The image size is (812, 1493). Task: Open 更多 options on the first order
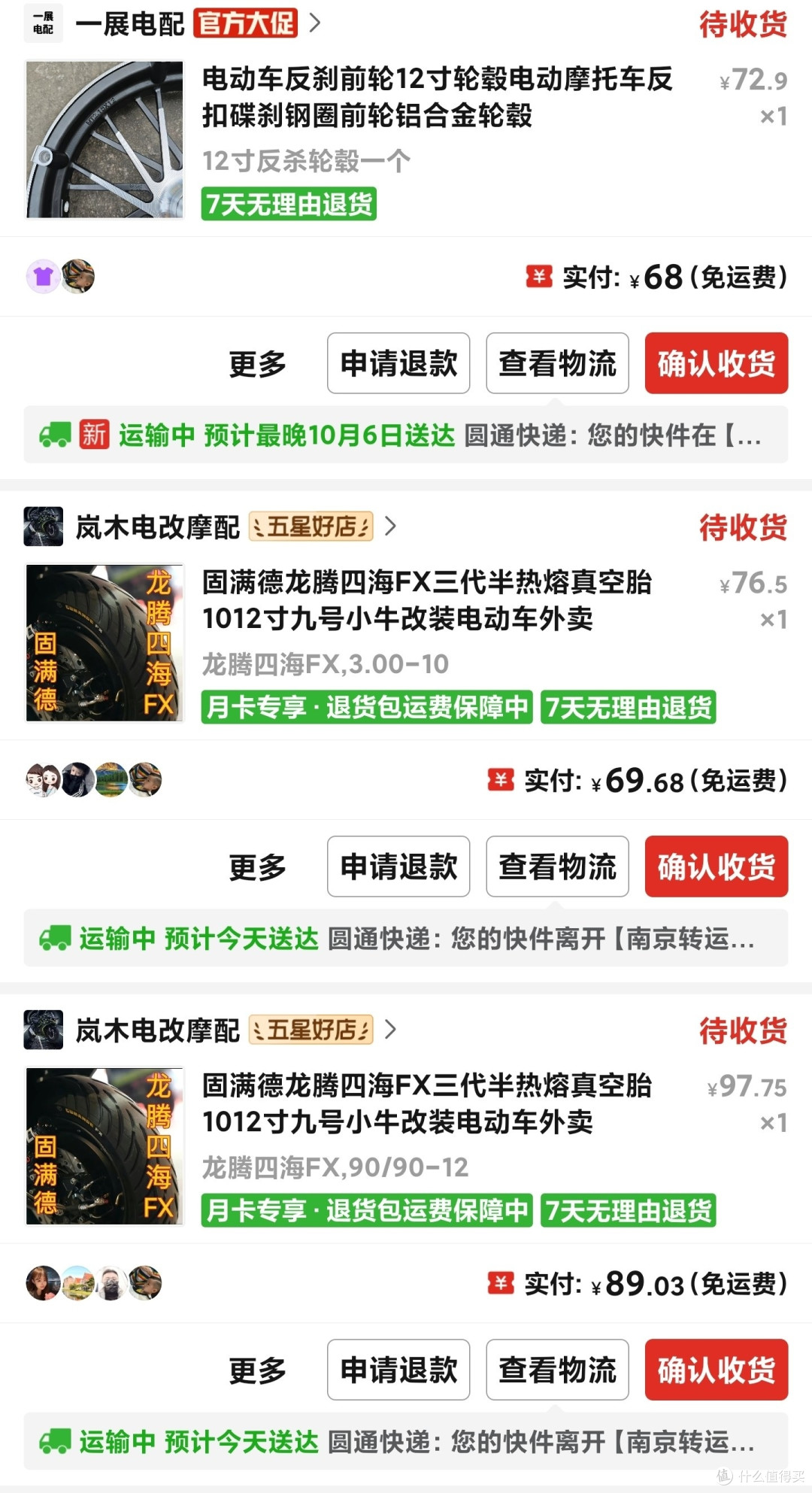tap(256, 363)
